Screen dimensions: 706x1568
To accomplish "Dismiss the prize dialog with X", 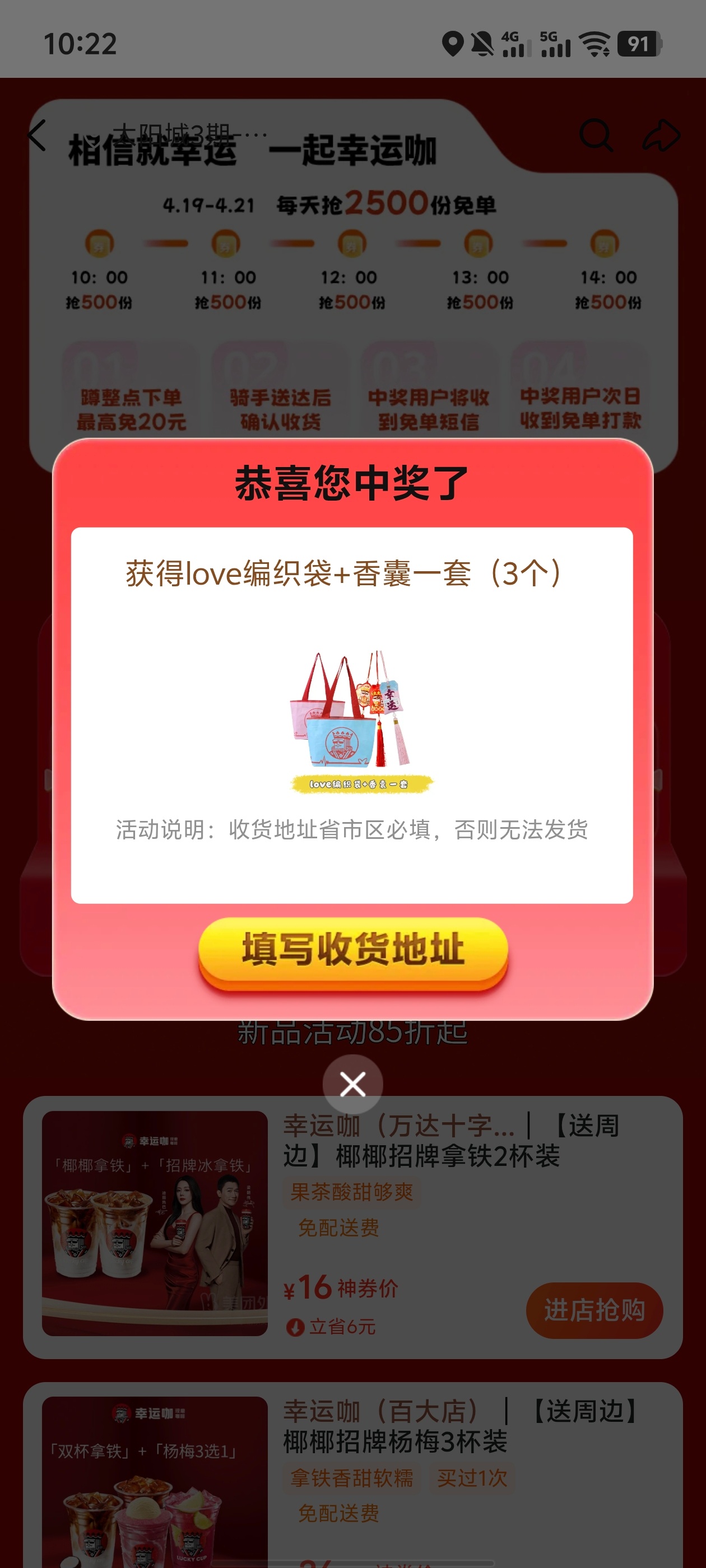I will coord(352,1084).
